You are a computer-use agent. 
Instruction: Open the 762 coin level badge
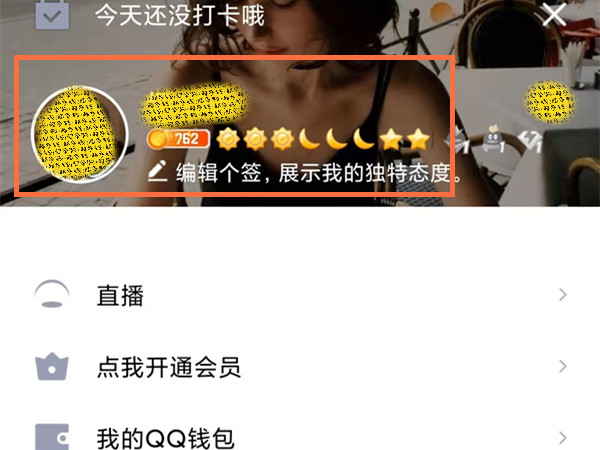click(179, 139)
